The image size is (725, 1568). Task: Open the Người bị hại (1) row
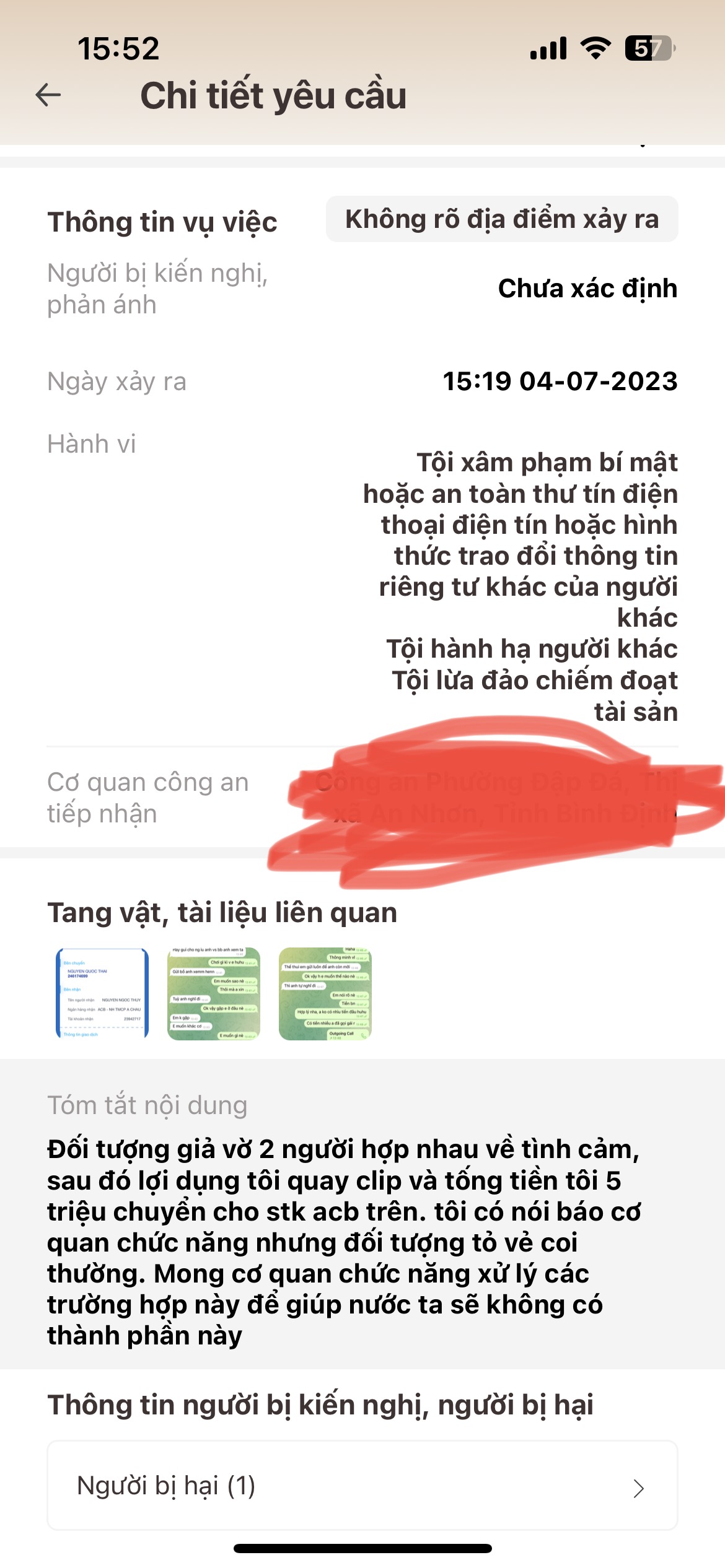pos(362,1486)
